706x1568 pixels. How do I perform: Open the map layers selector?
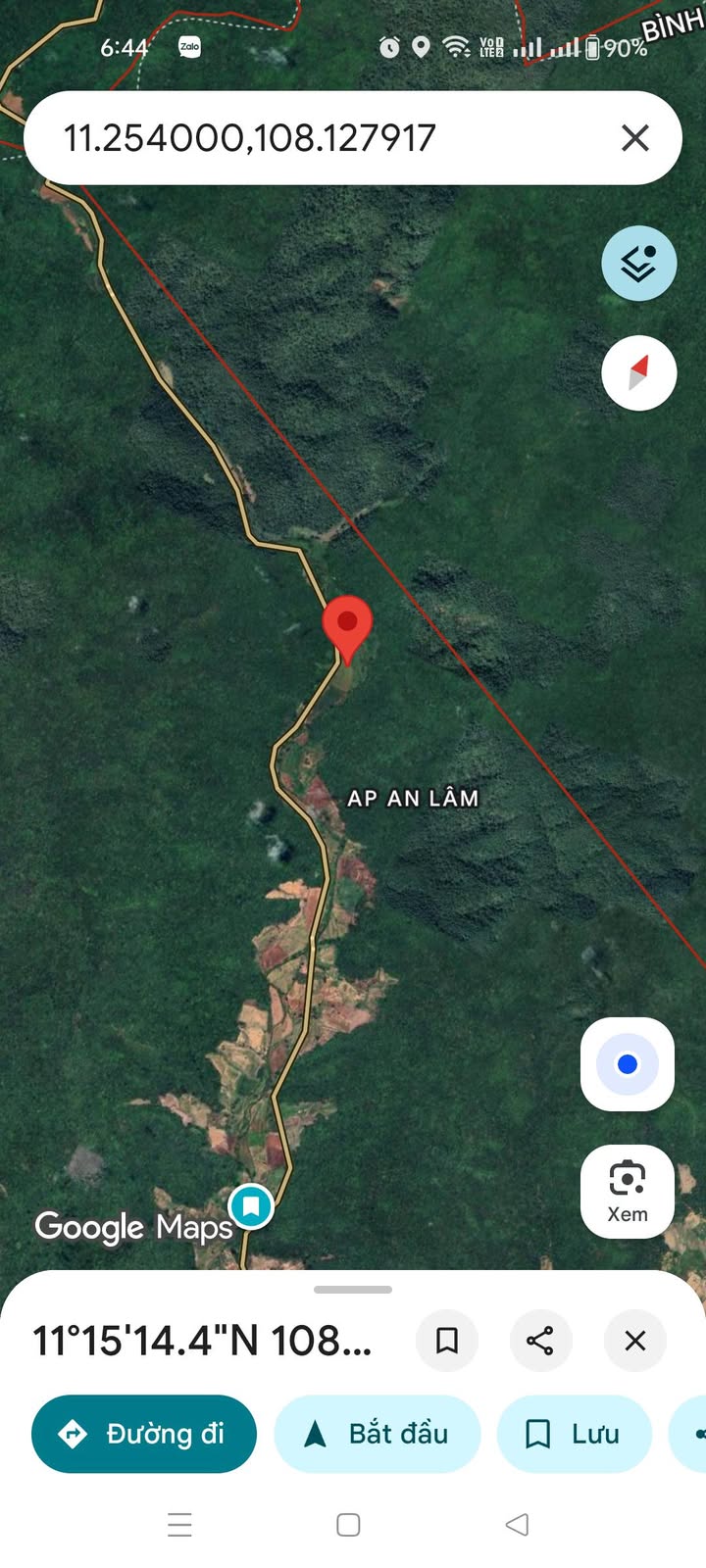pyautogui.click(x=638, y=264)
